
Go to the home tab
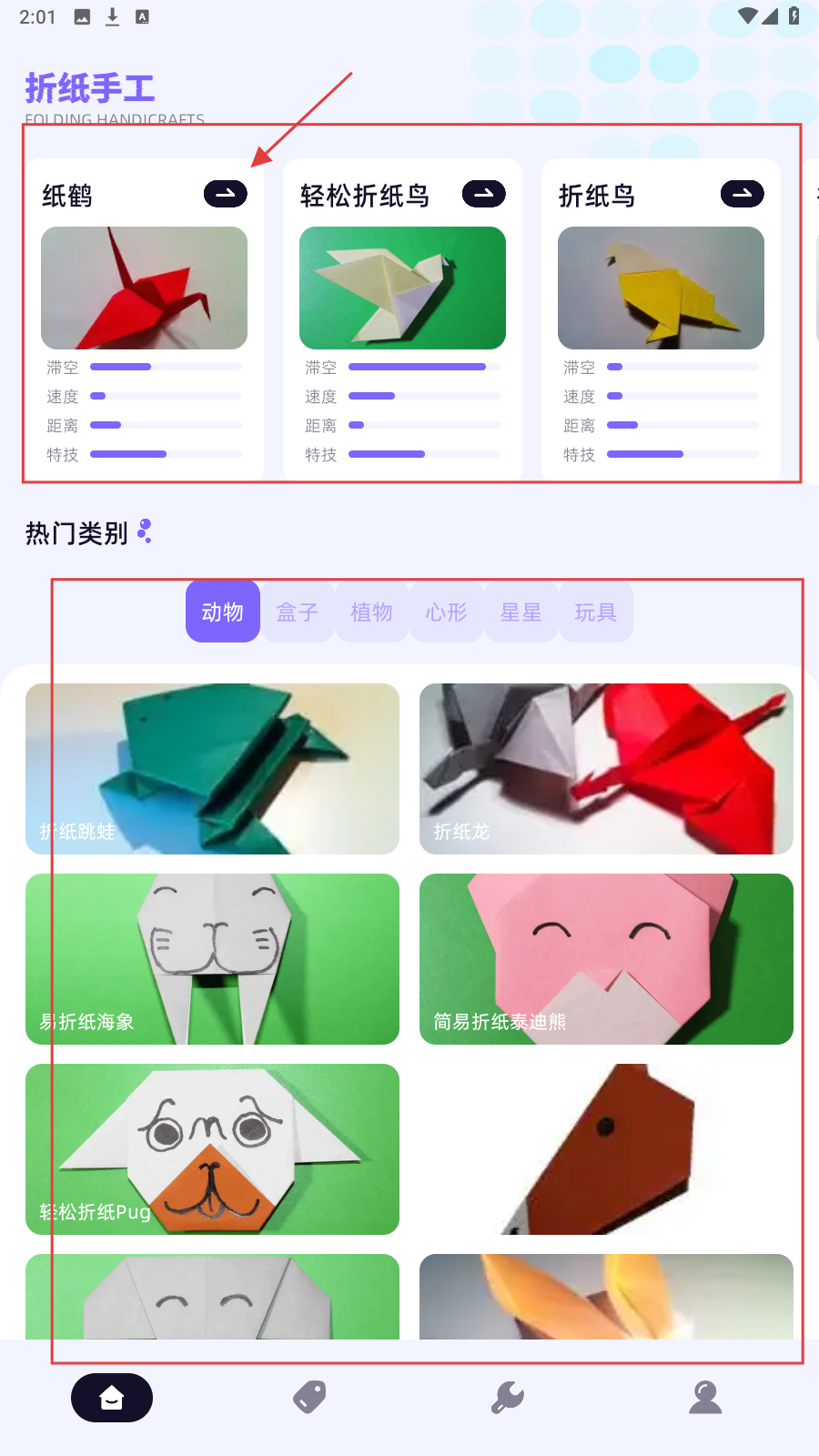(112, 1398)
